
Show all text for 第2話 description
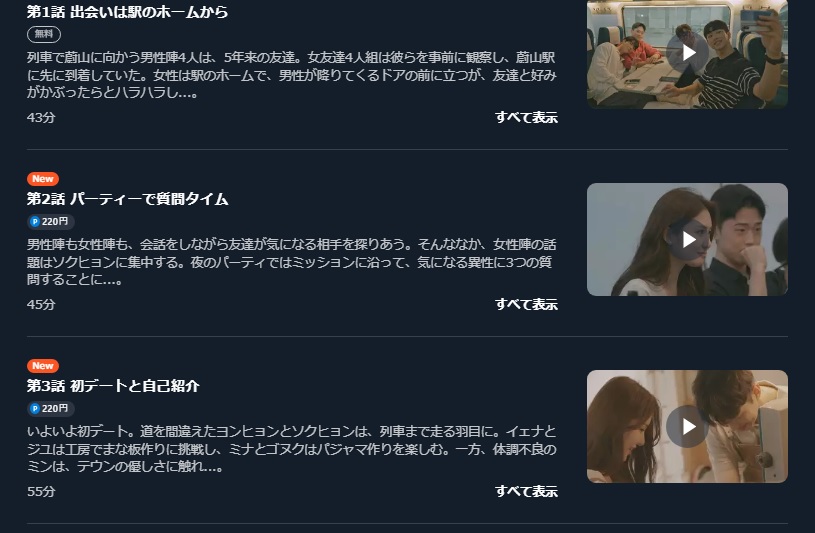[526, 304]
